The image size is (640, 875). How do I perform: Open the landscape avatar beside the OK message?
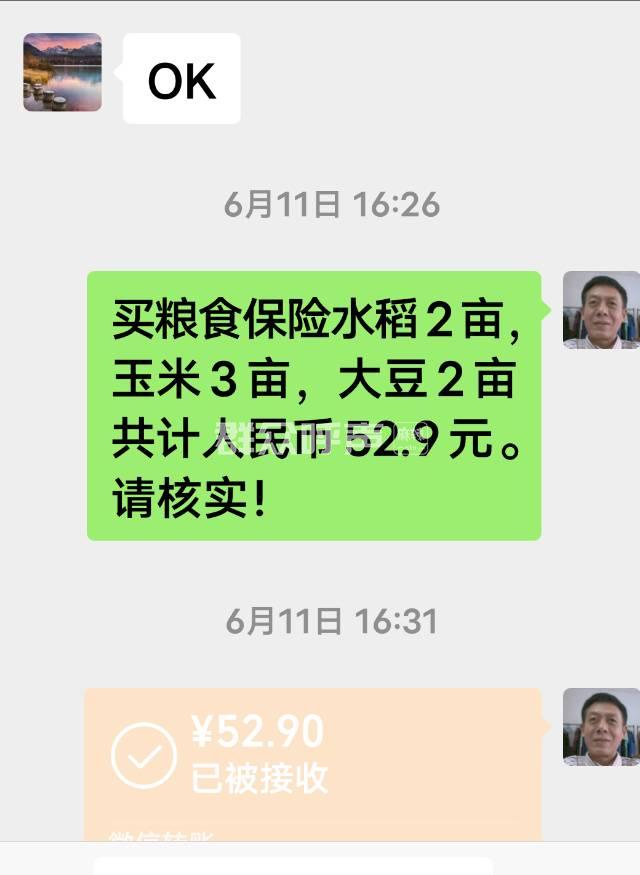(62, 72)
